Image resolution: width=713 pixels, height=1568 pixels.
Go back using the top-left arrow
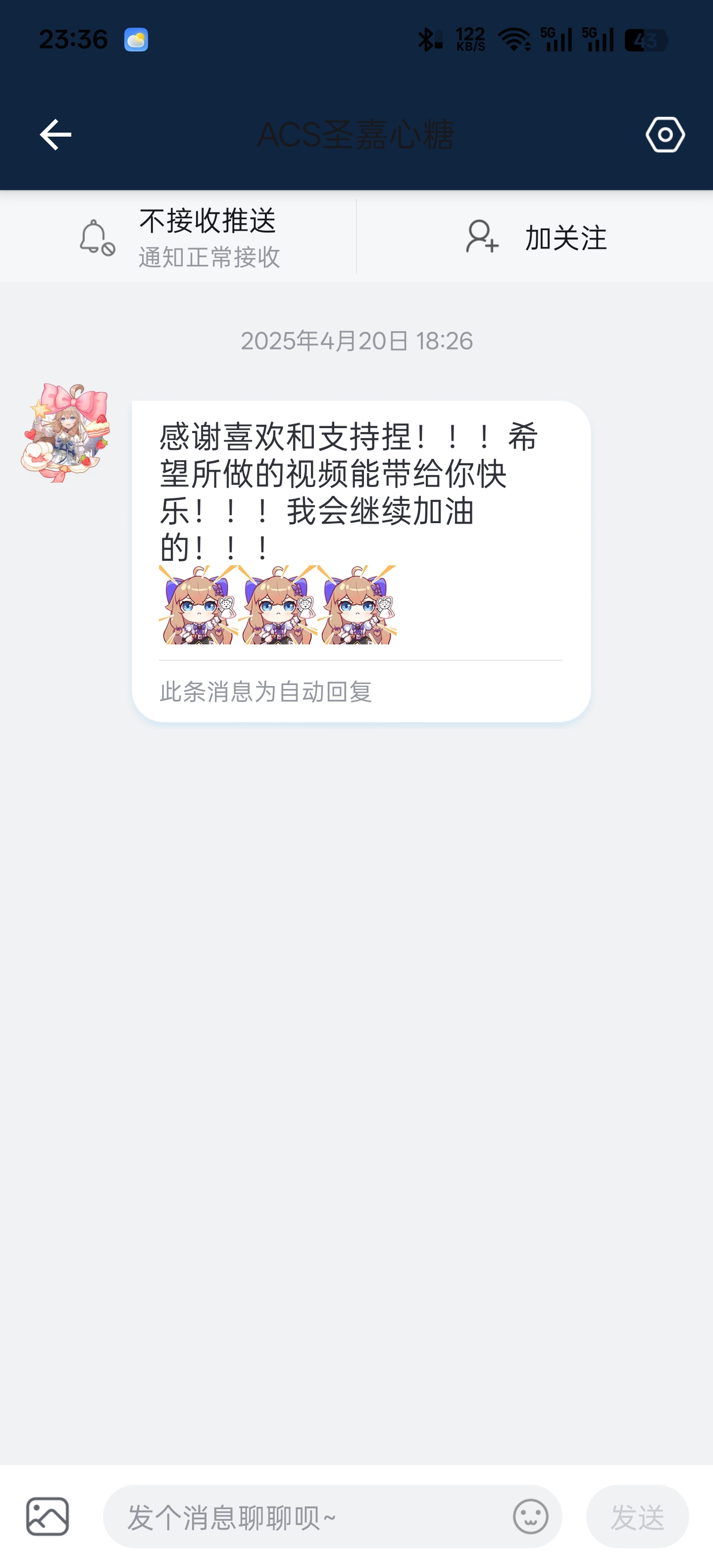[x=55, y=135]
